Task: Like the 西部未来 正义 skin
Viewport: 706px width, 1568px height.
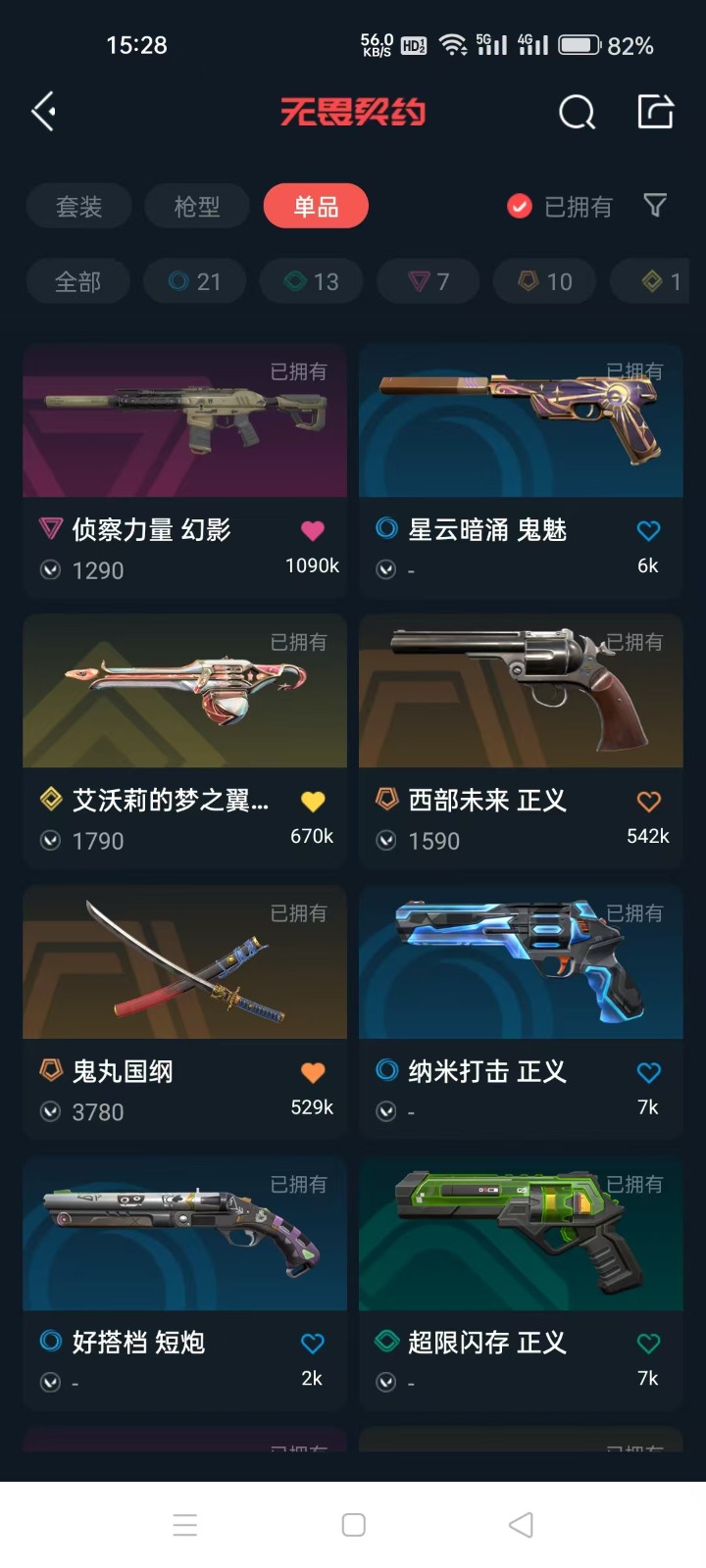Action: tap(648, 802)
